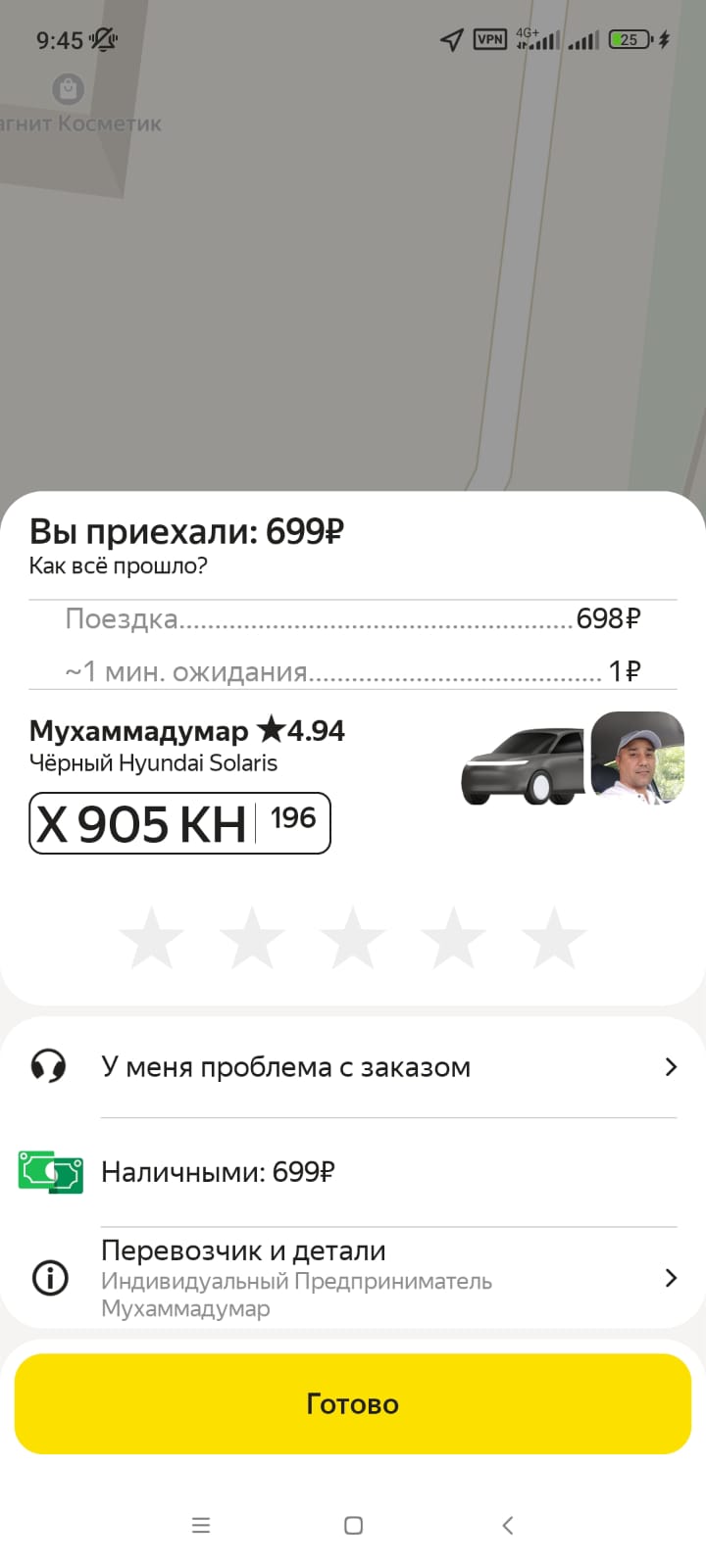This screenshot has height=1568, width=706.
Task: Open 'Перевозчик и детали' information
Action: pos(353,1278)
